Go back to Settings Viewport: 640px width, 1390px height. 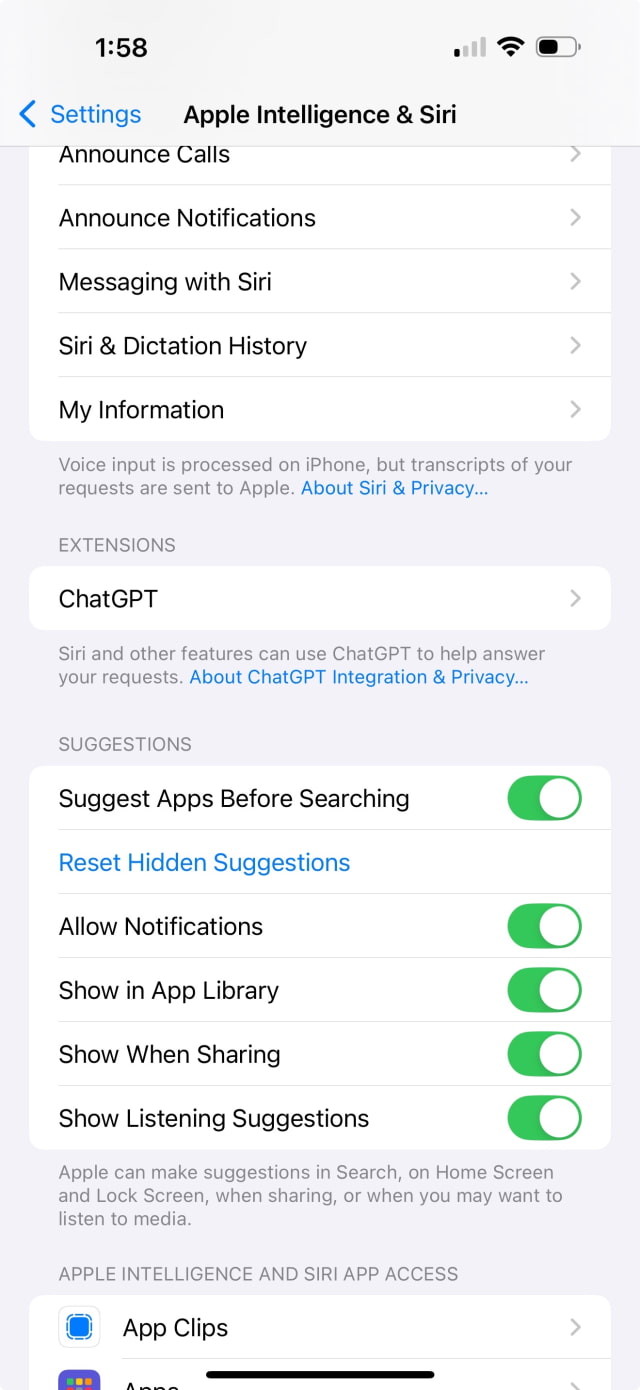(80, 114)
